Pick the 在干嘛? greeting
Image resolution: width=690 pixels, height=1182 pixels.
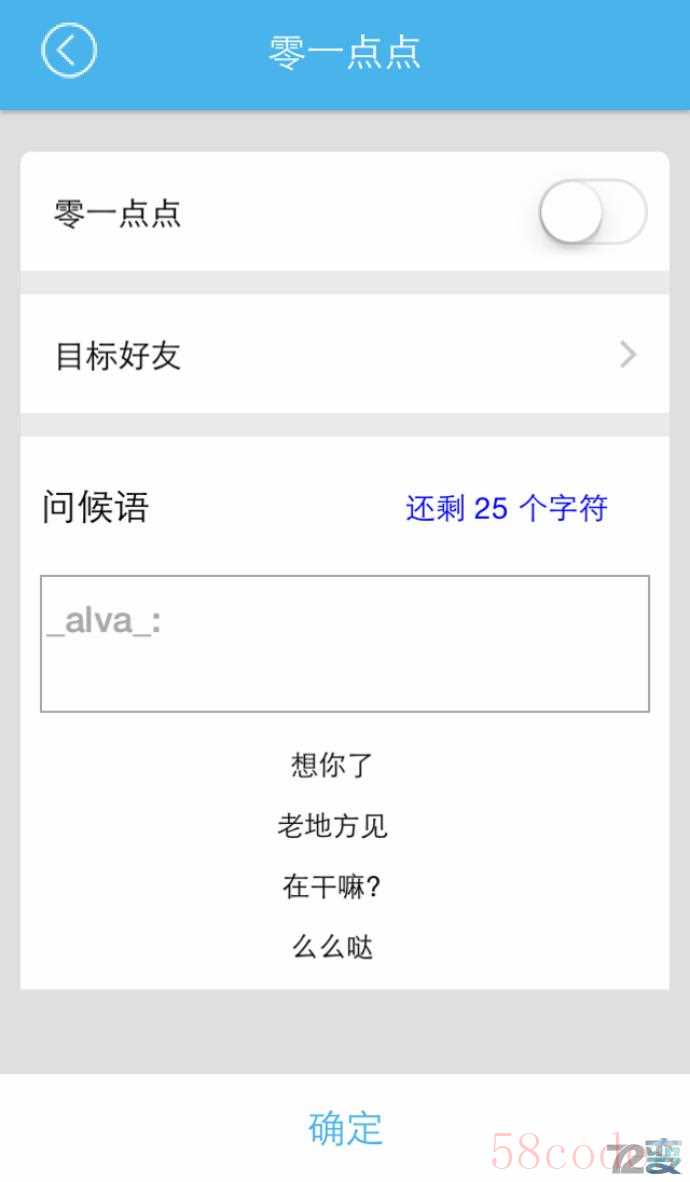(332, 886)
